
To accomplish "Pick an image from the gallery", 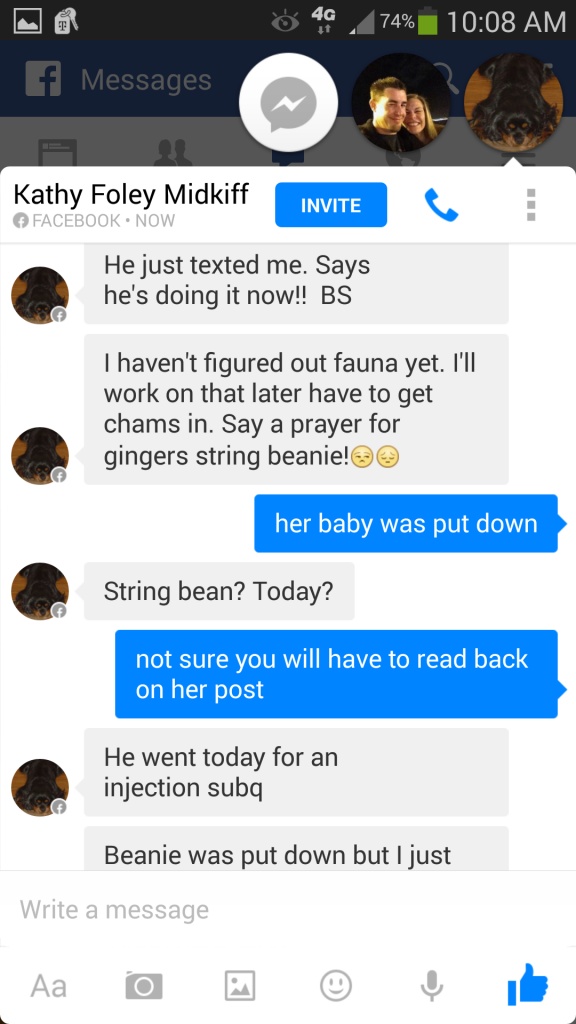I will [240, 985].
